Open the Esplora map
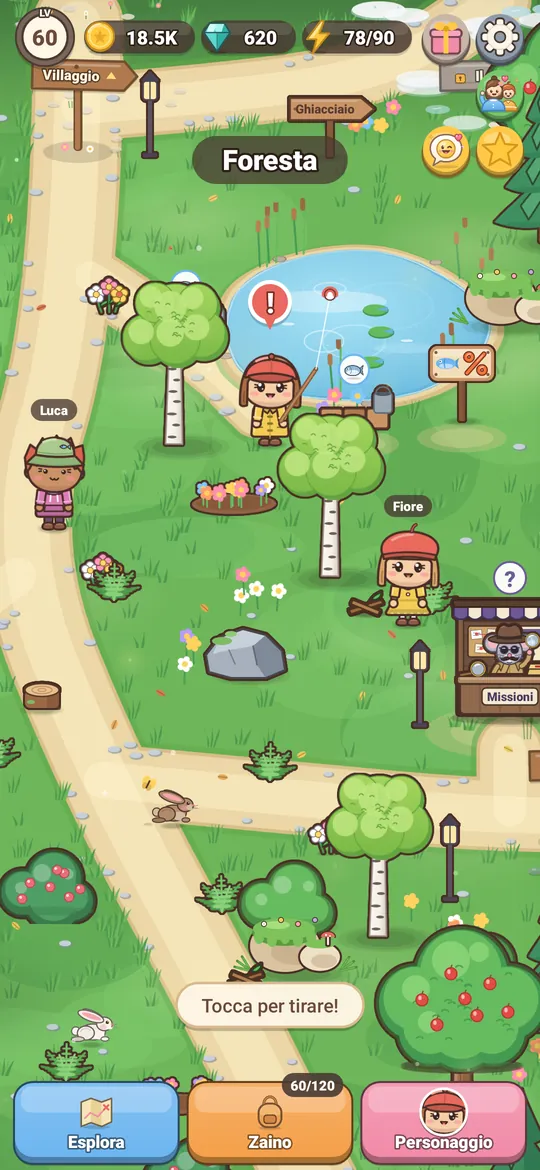 click(x=96, y=1122)
